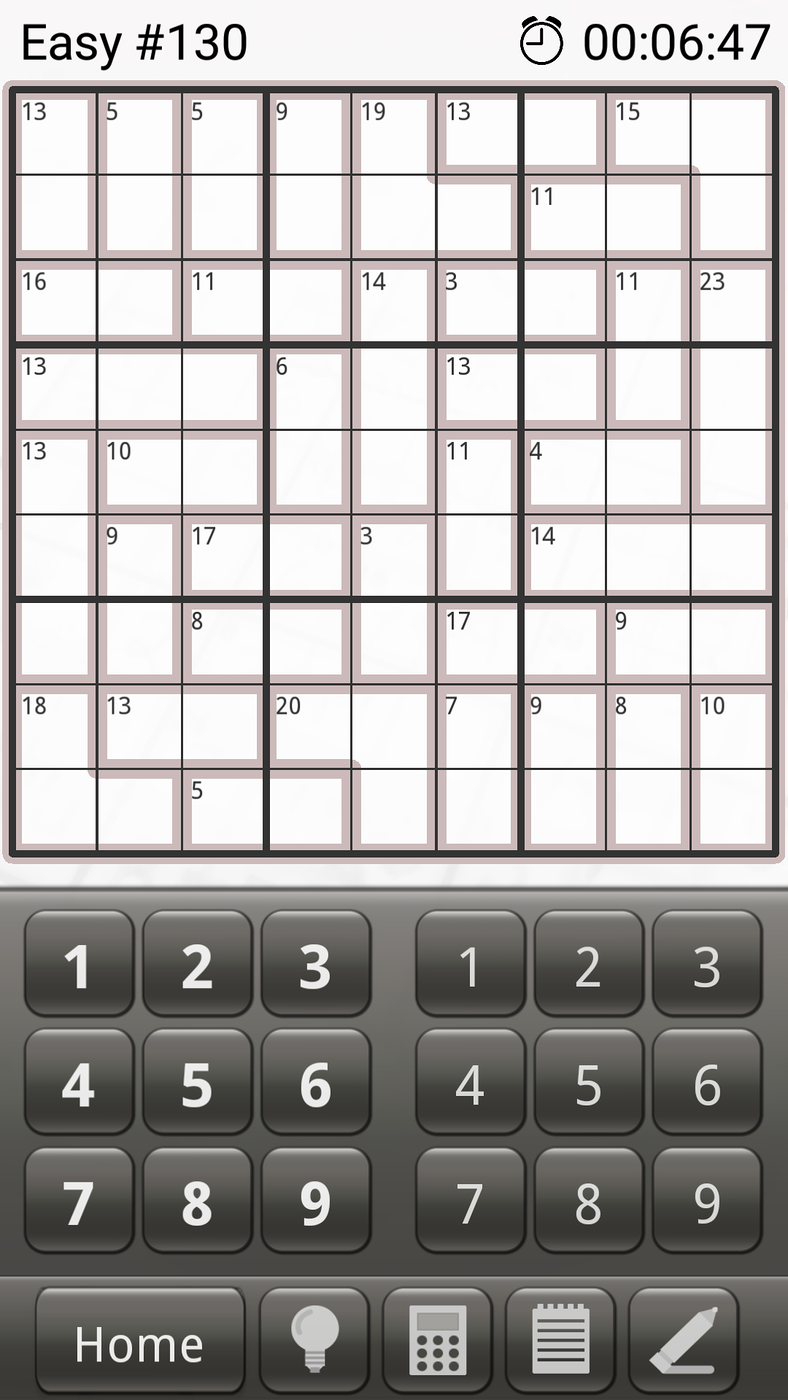
Task: Enter bold digit 9 on the left keypad
Action: coord(316,1202)
